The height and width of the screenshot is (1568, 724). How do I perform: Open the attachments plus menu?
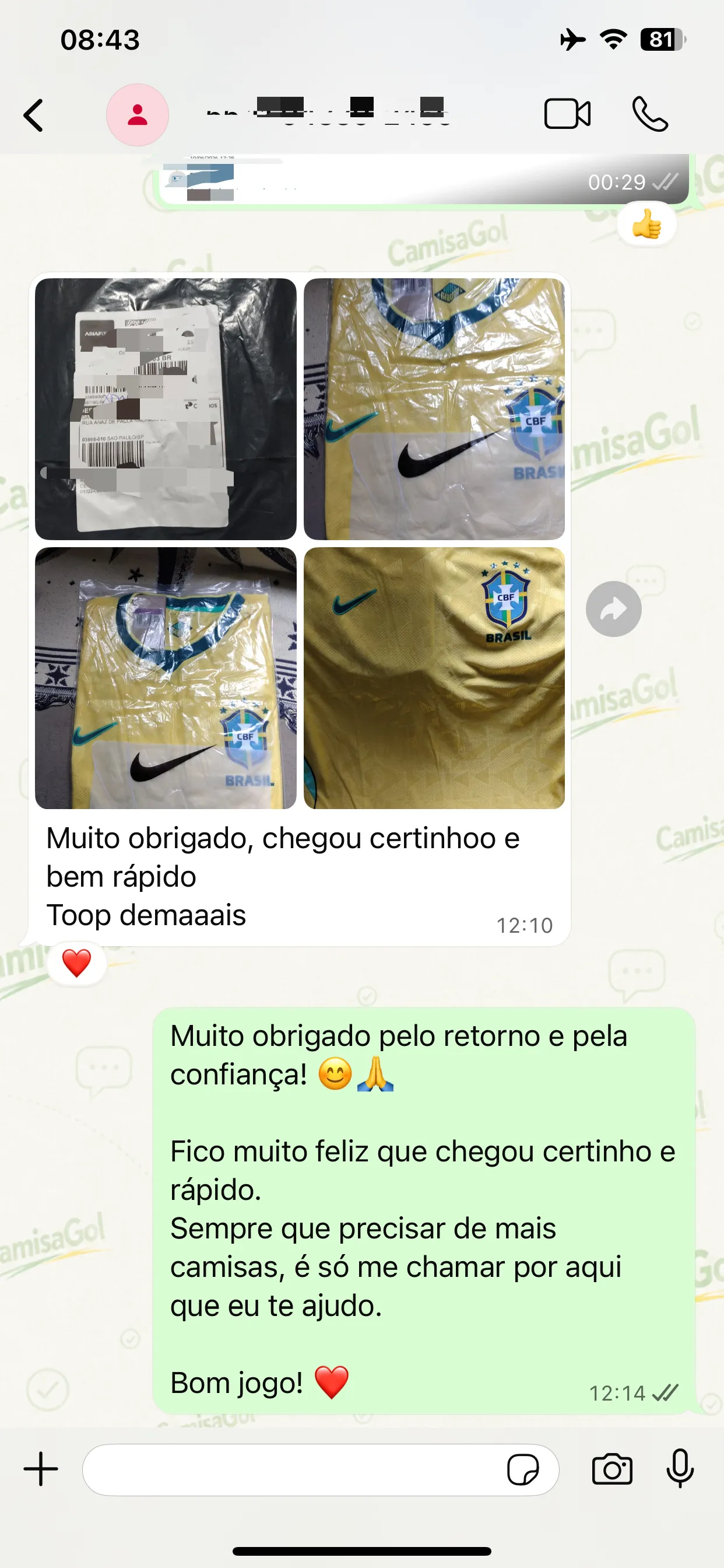tap(41, 1469)
